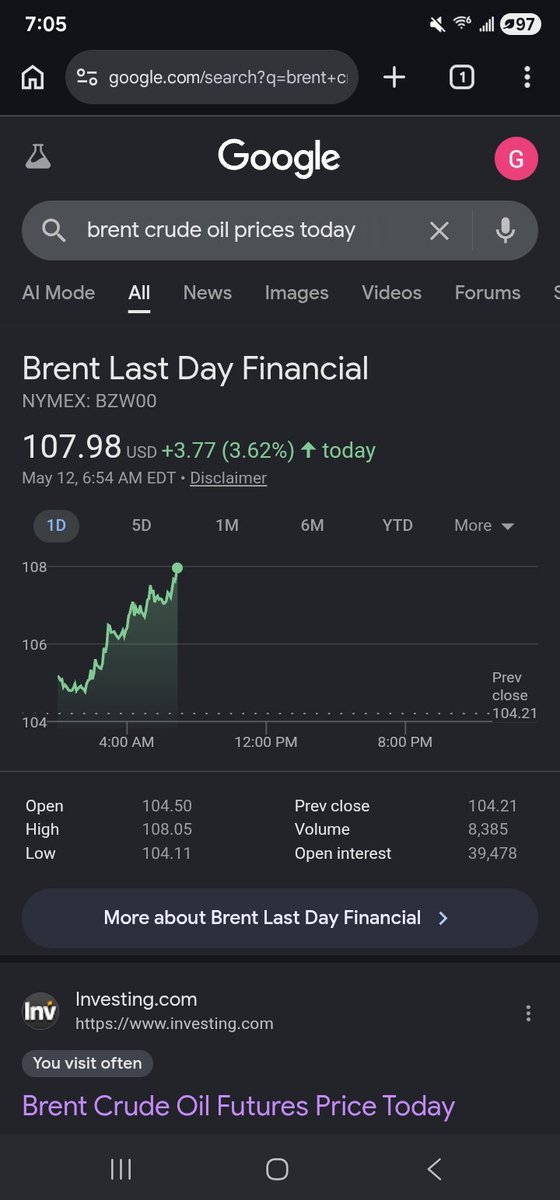Switch to the Images tab

[x=296, y=293]
